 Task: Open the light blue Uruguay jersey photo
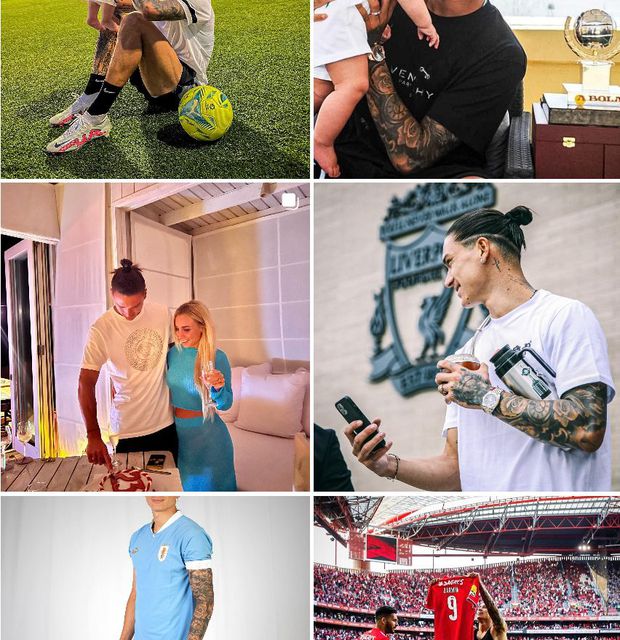click(x=155, y=568)
